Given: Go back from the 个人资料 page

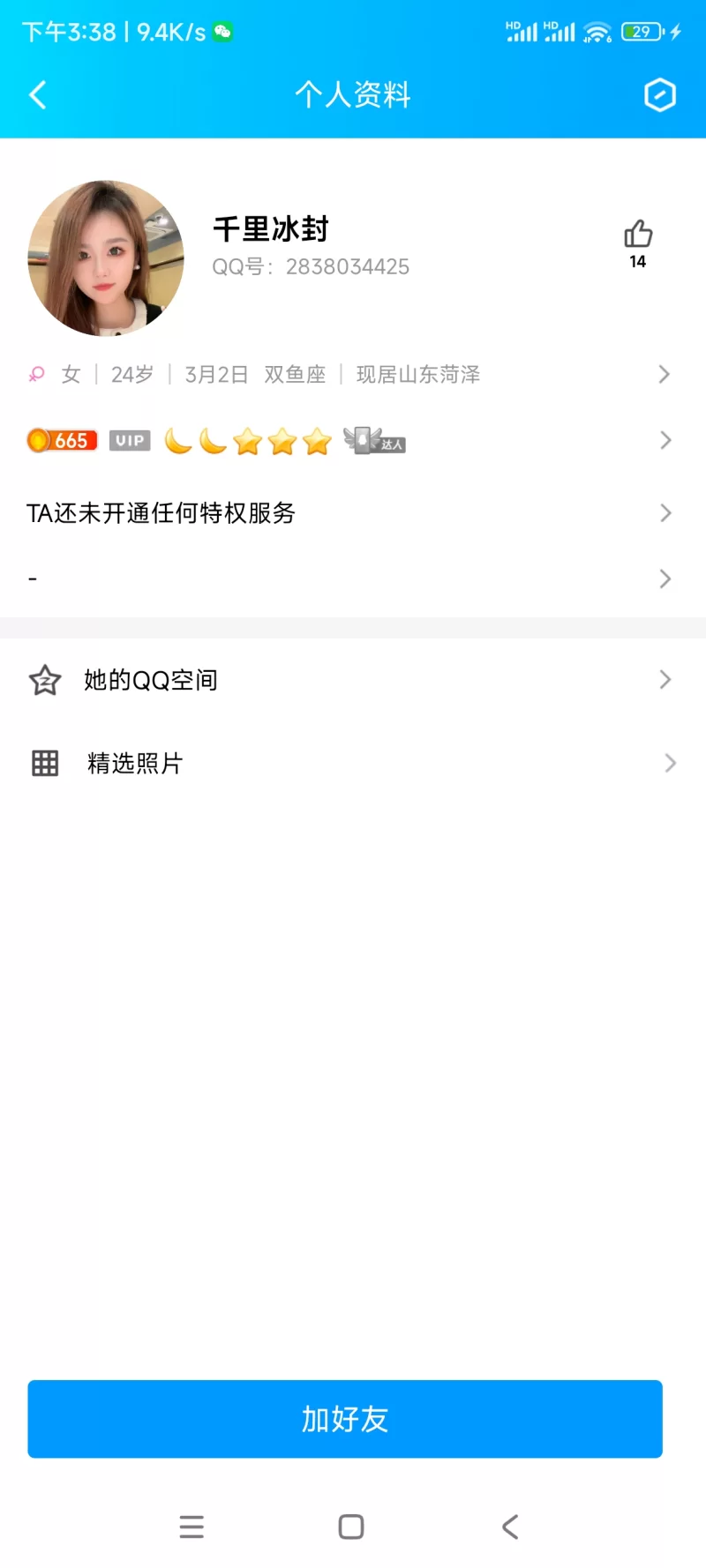Looking at the screenshot, I should (x=38, y=95).
